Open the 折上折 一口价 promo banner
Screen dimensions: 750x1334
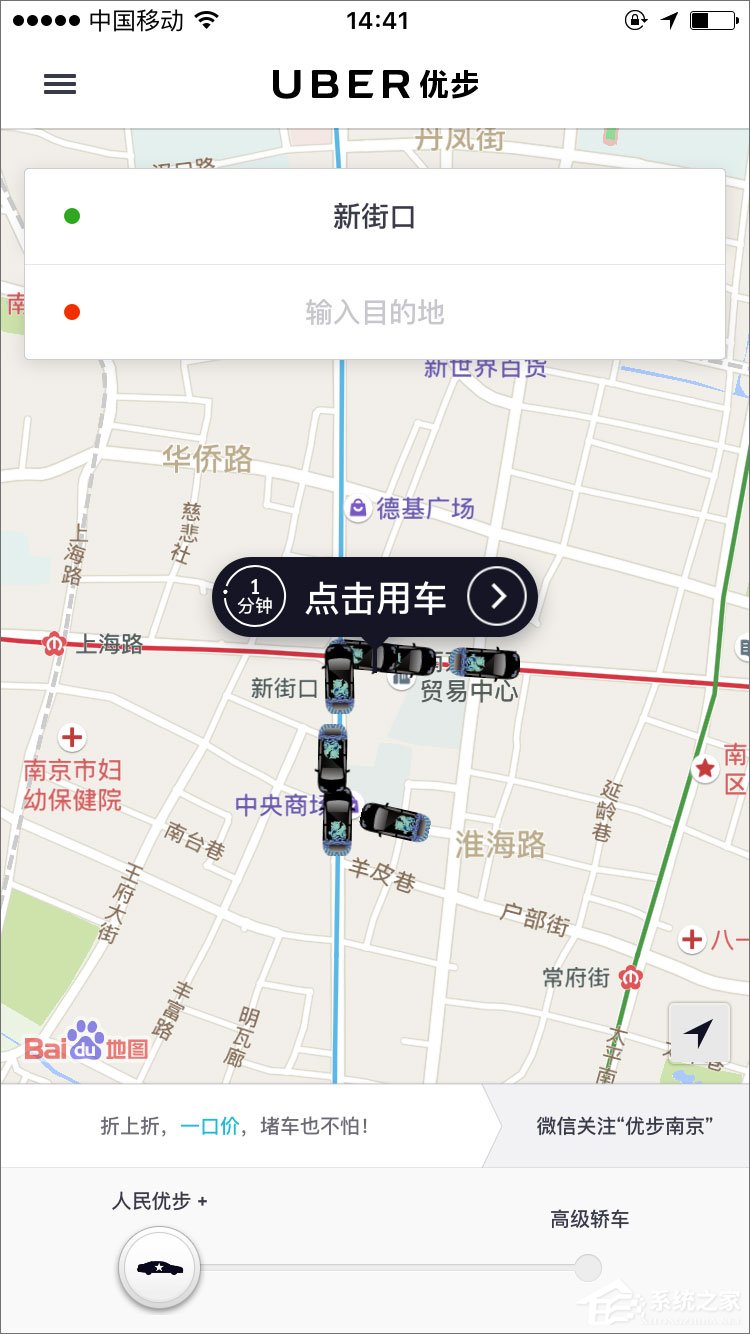point(235,1126)
